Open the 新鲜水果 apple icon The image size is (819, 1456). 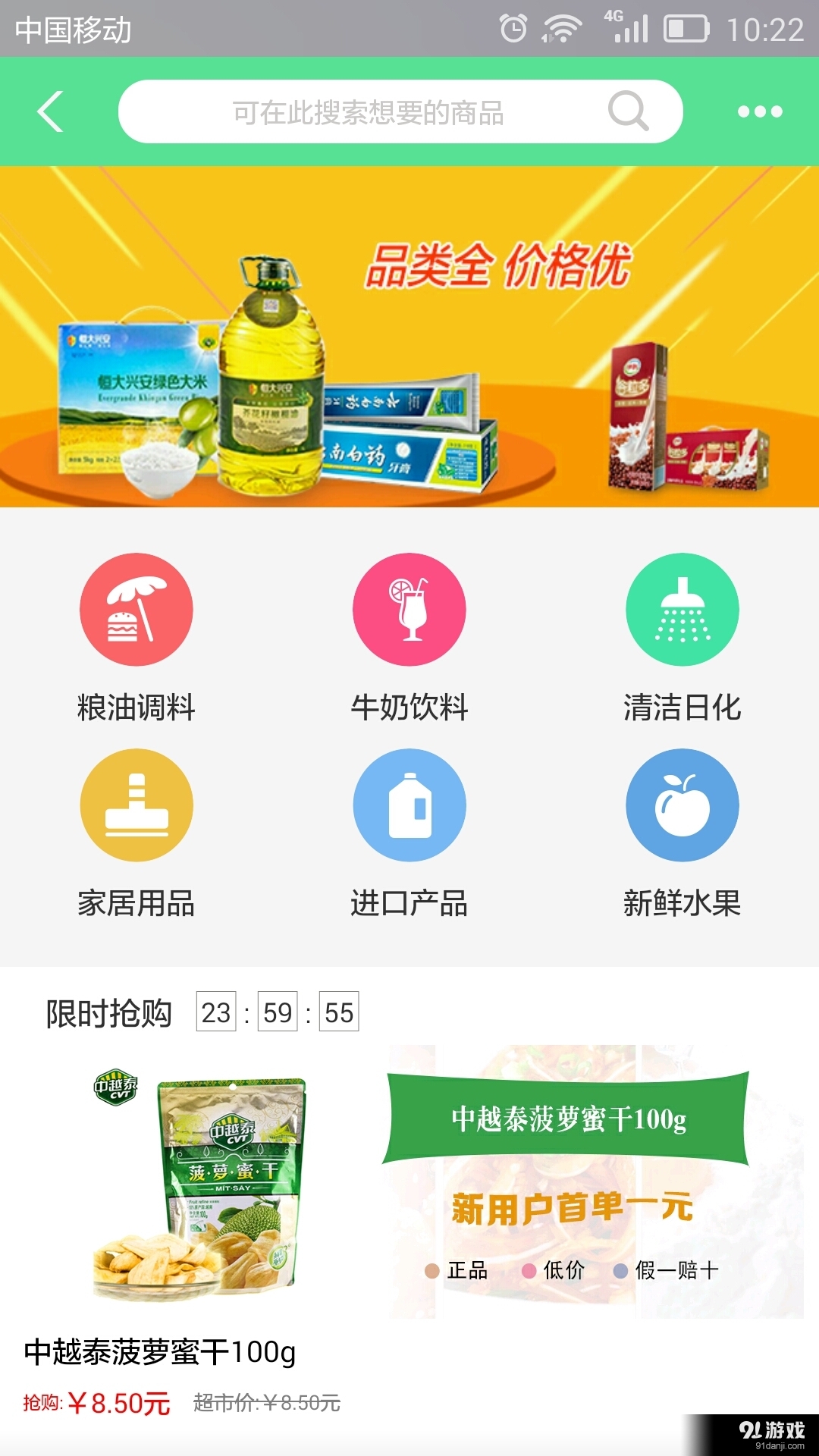click(682, 805)
